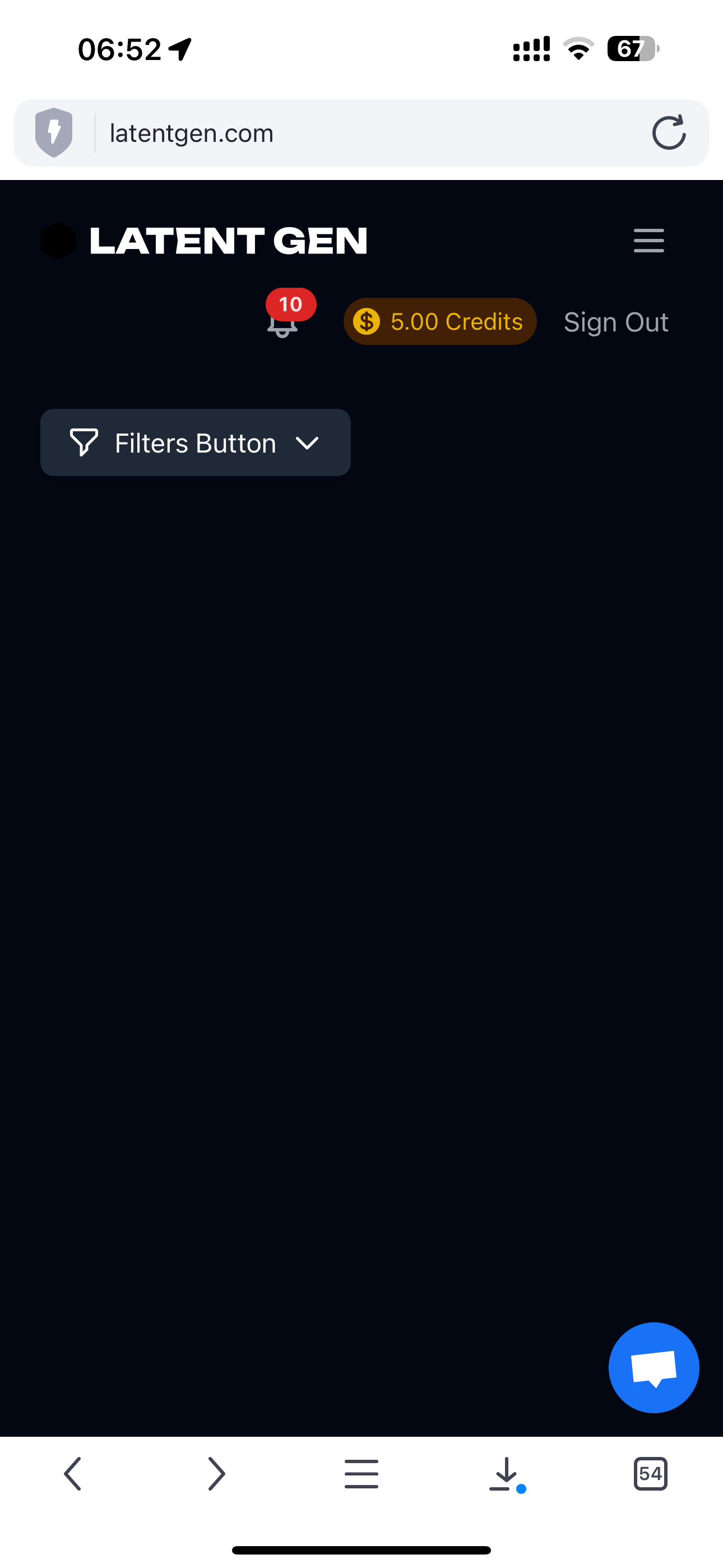The height and width of the screenshot is (1568, 723).
Task: Go forward to the next page
Action: [217, 1474]
